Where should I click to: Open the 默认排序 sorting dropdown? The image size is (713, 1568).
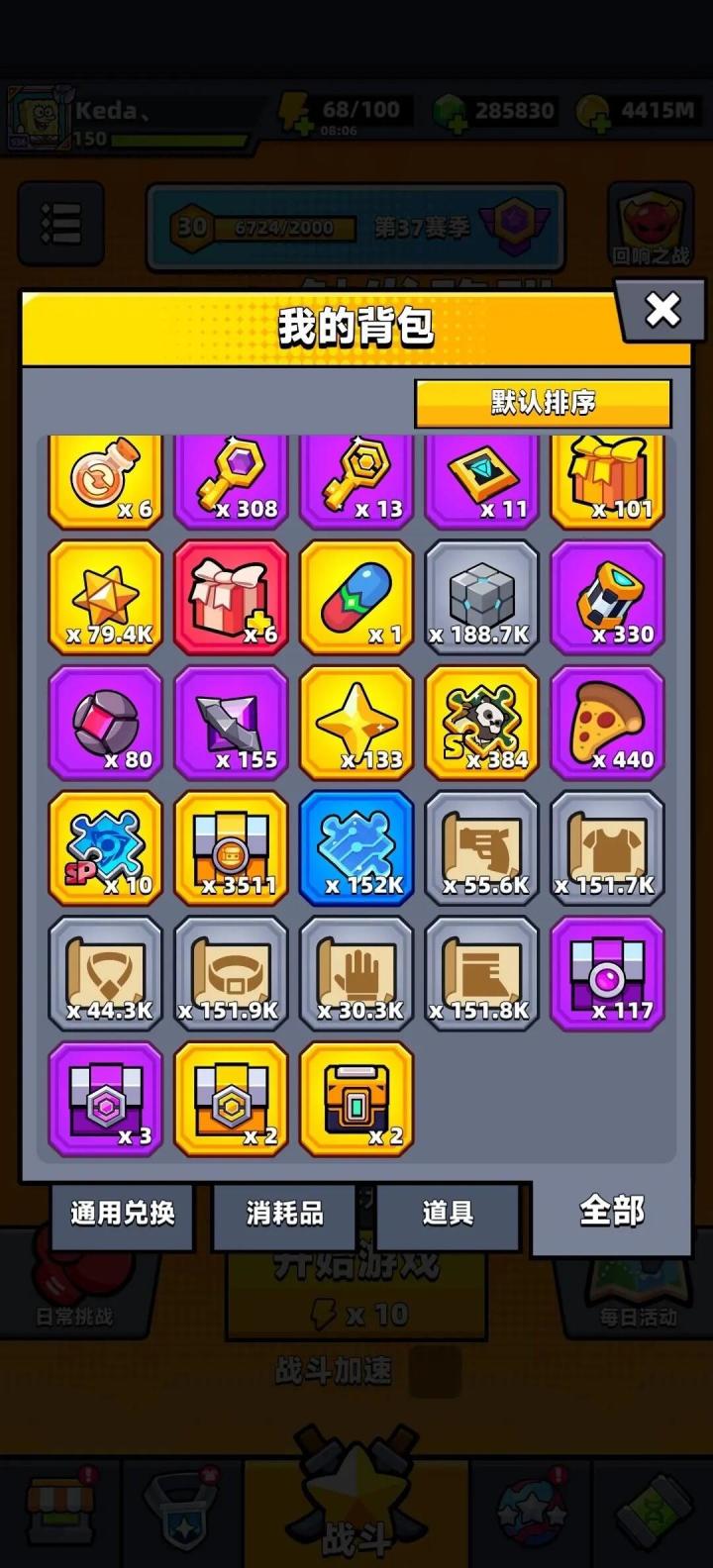point(543,402)
